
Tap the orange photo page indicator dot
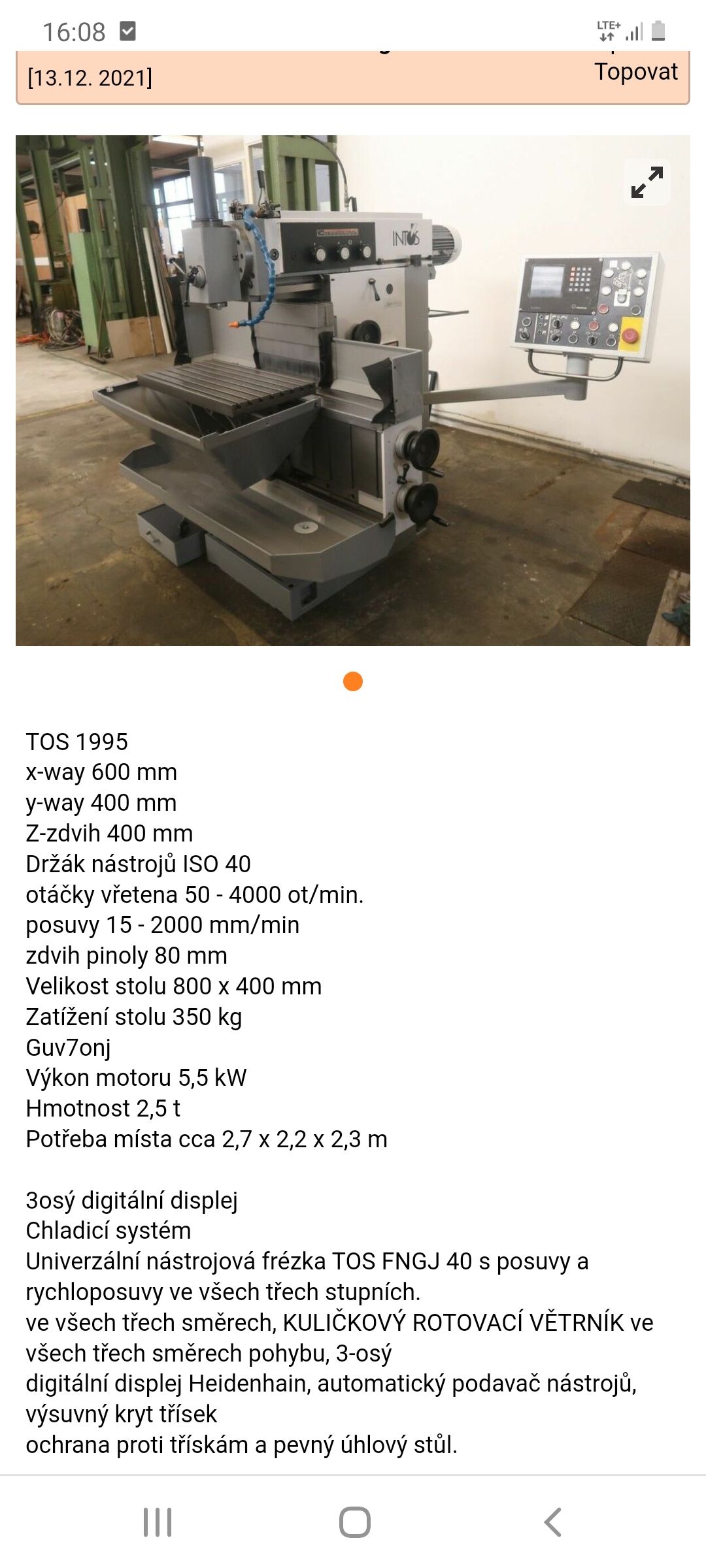[353, 681]
